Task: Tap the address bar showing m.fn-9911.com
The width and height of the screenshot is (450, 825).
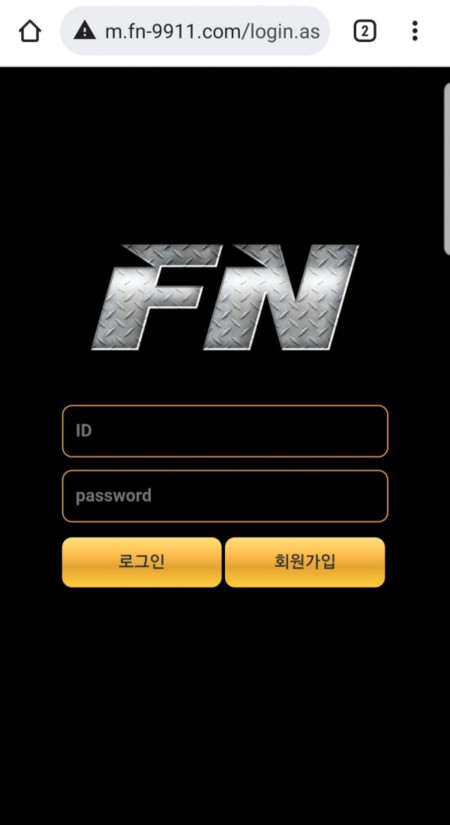Action: 195,31
